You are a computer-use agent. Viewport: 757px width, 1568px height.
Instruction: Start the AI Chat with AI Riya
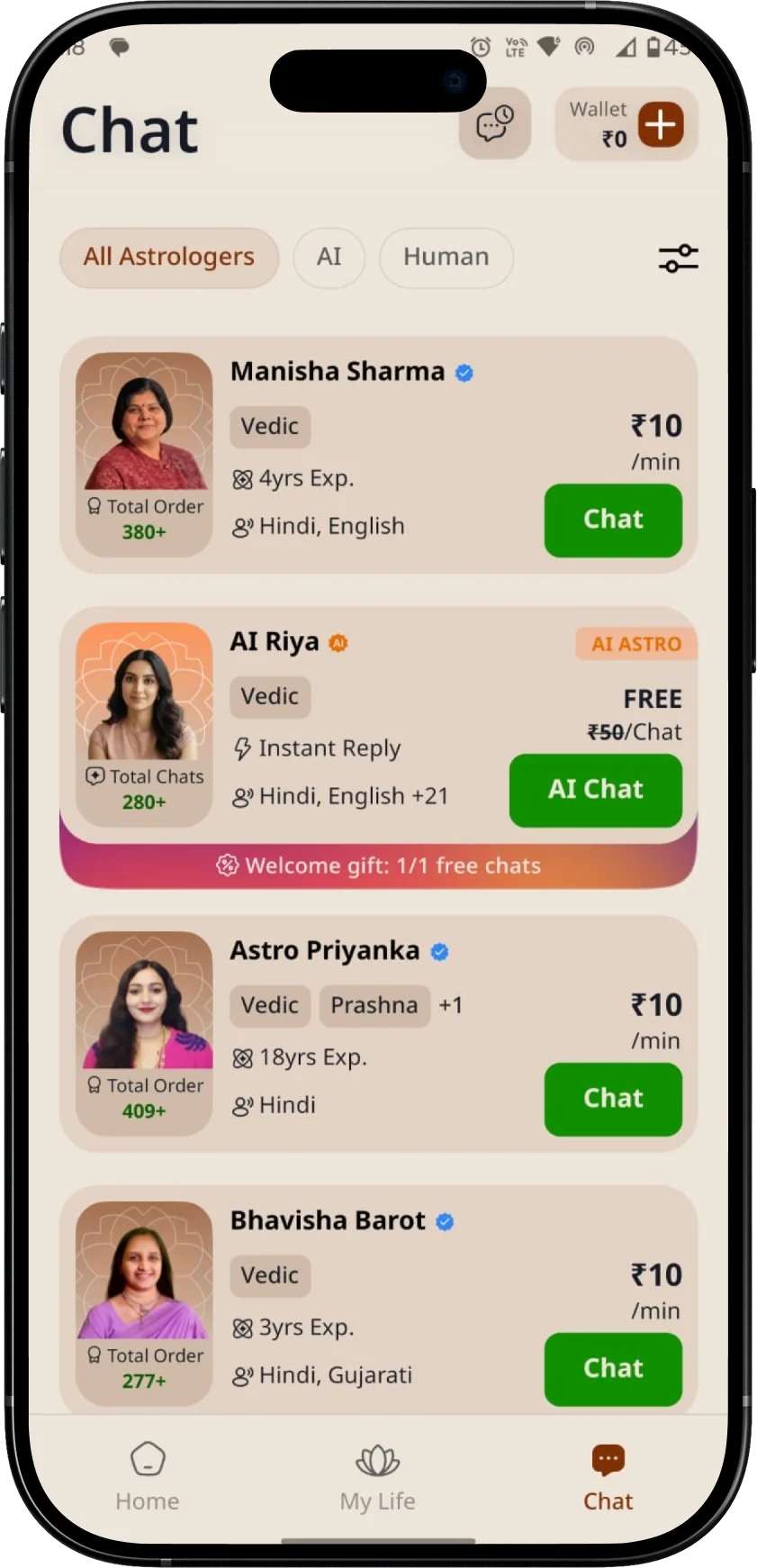click(x=595, y=790)
